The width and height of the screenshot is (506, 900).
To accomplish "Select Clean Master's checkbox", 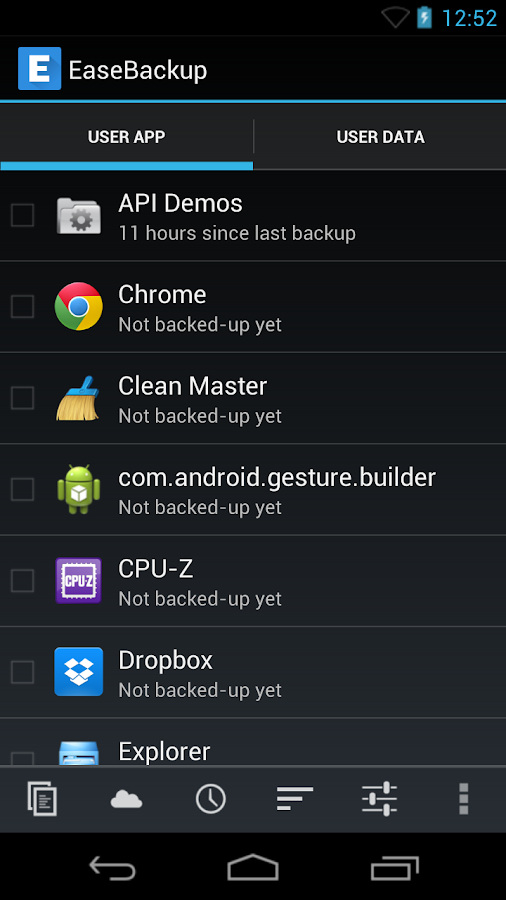I will [x=22, y=398].
